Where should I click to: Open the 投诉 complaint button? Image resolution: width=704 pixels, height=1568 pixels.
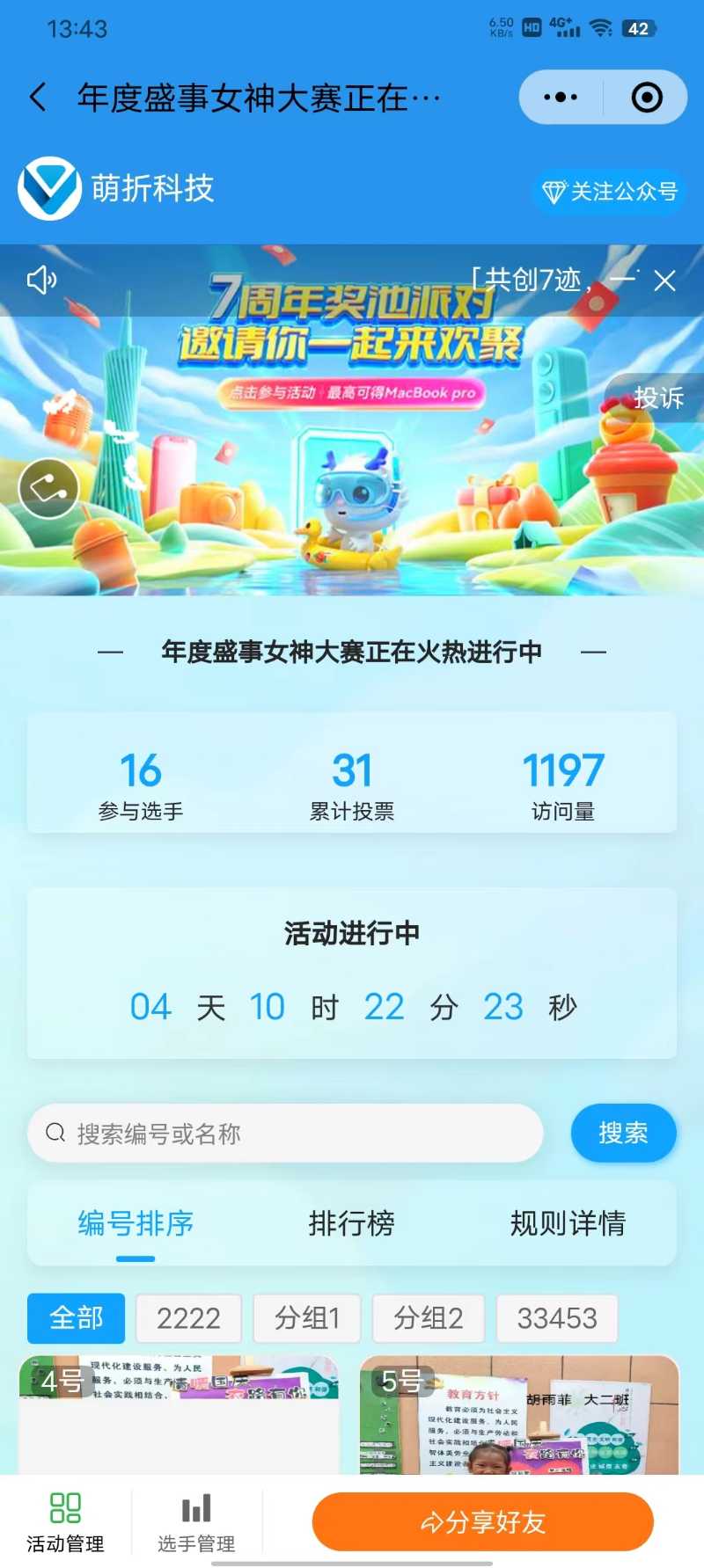coord(657,397)
